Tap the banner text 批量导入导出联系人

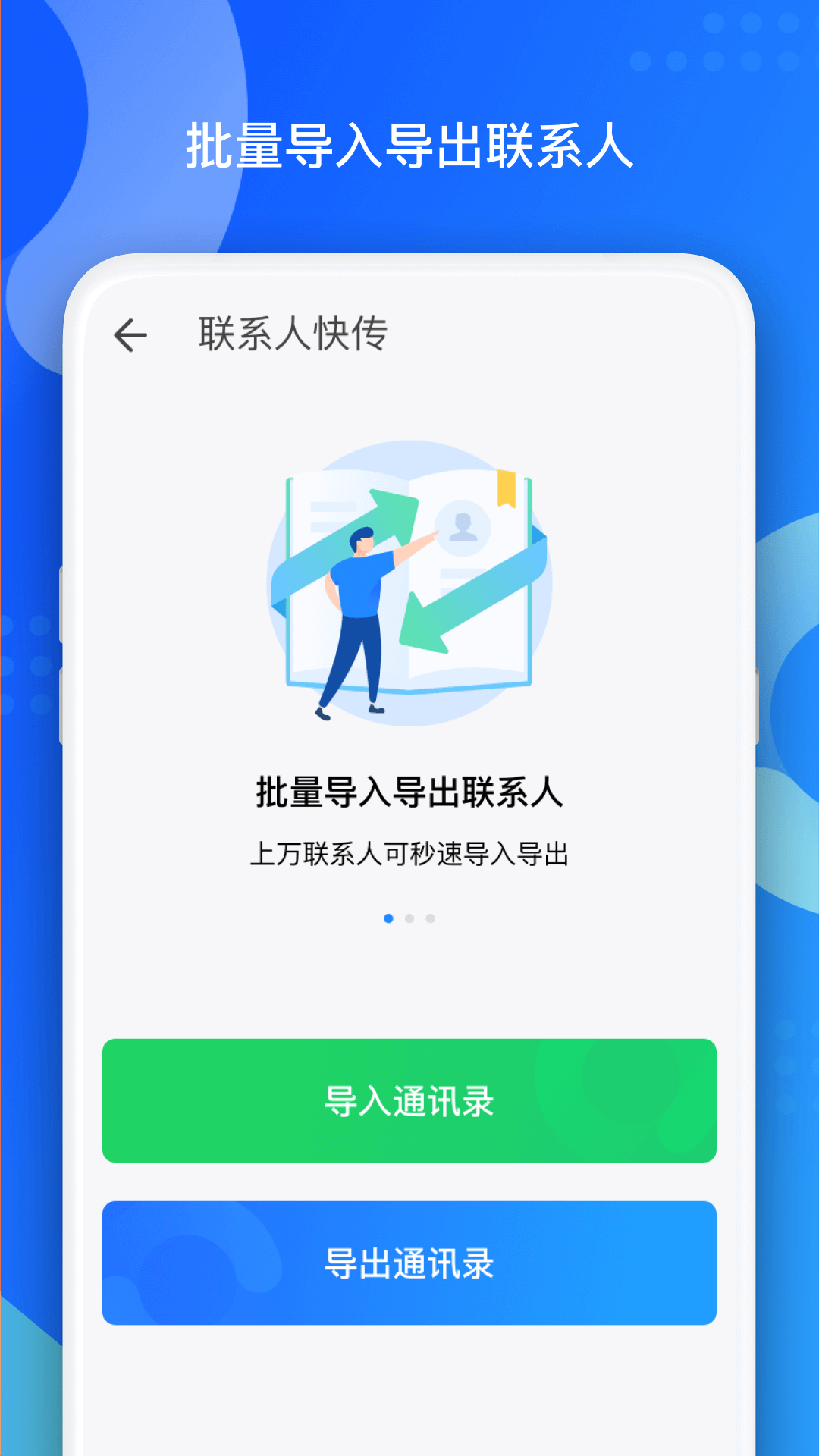[409, 144]
